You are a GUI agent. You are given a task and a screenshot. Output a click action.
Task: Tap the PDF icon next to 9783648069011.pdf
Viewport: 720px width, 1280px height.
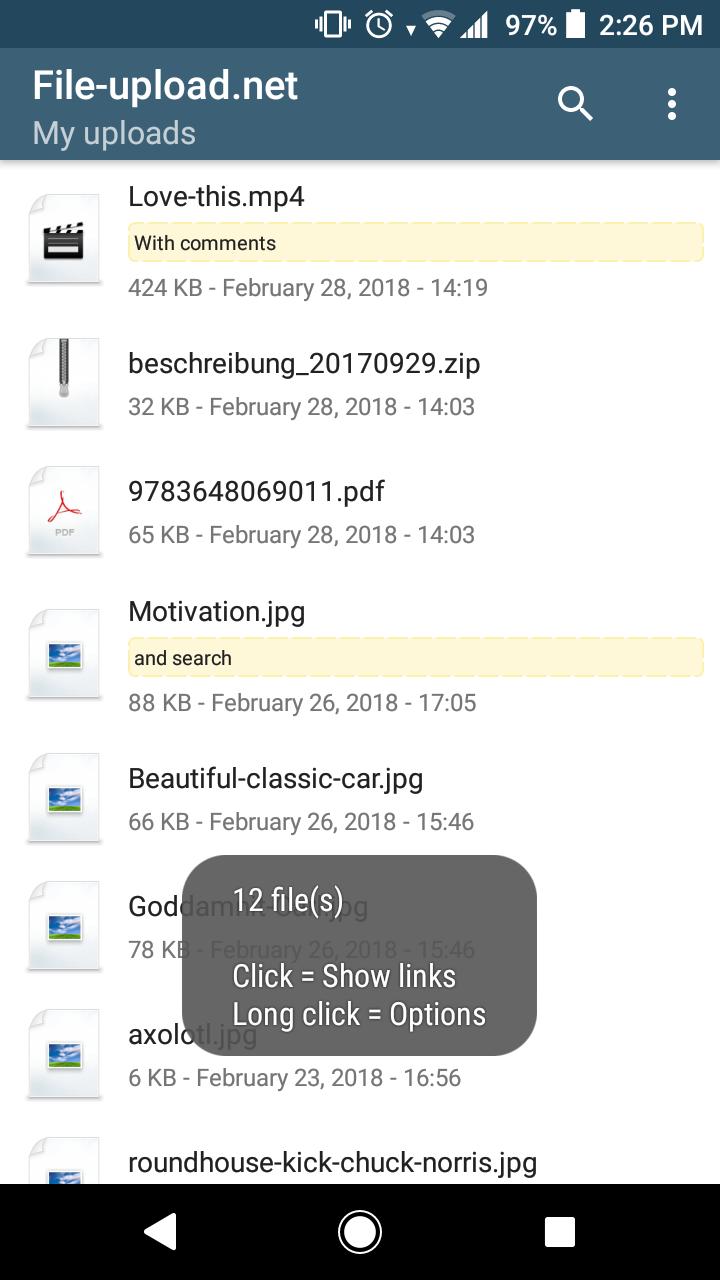pos(63,511)
